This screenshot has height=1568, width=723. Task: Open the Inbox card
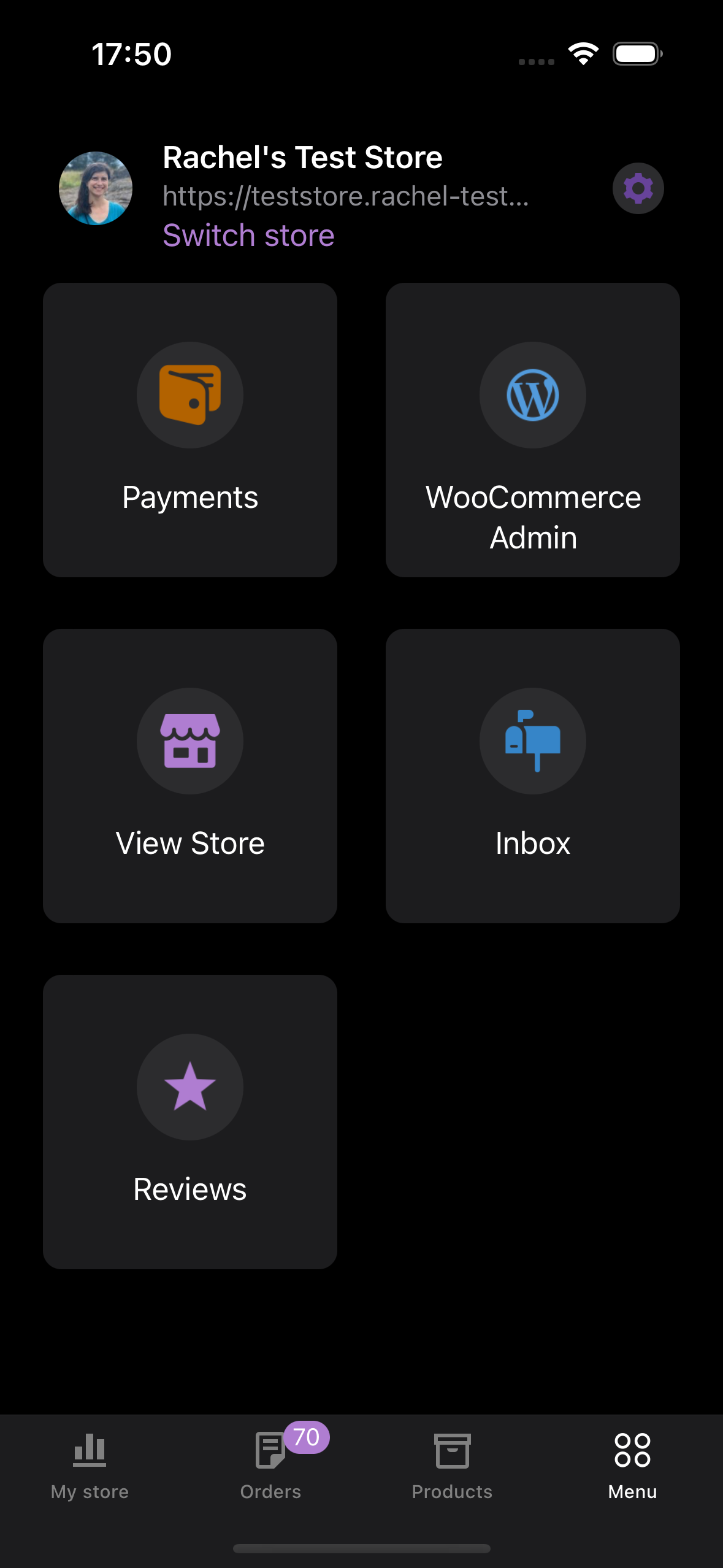532,775
